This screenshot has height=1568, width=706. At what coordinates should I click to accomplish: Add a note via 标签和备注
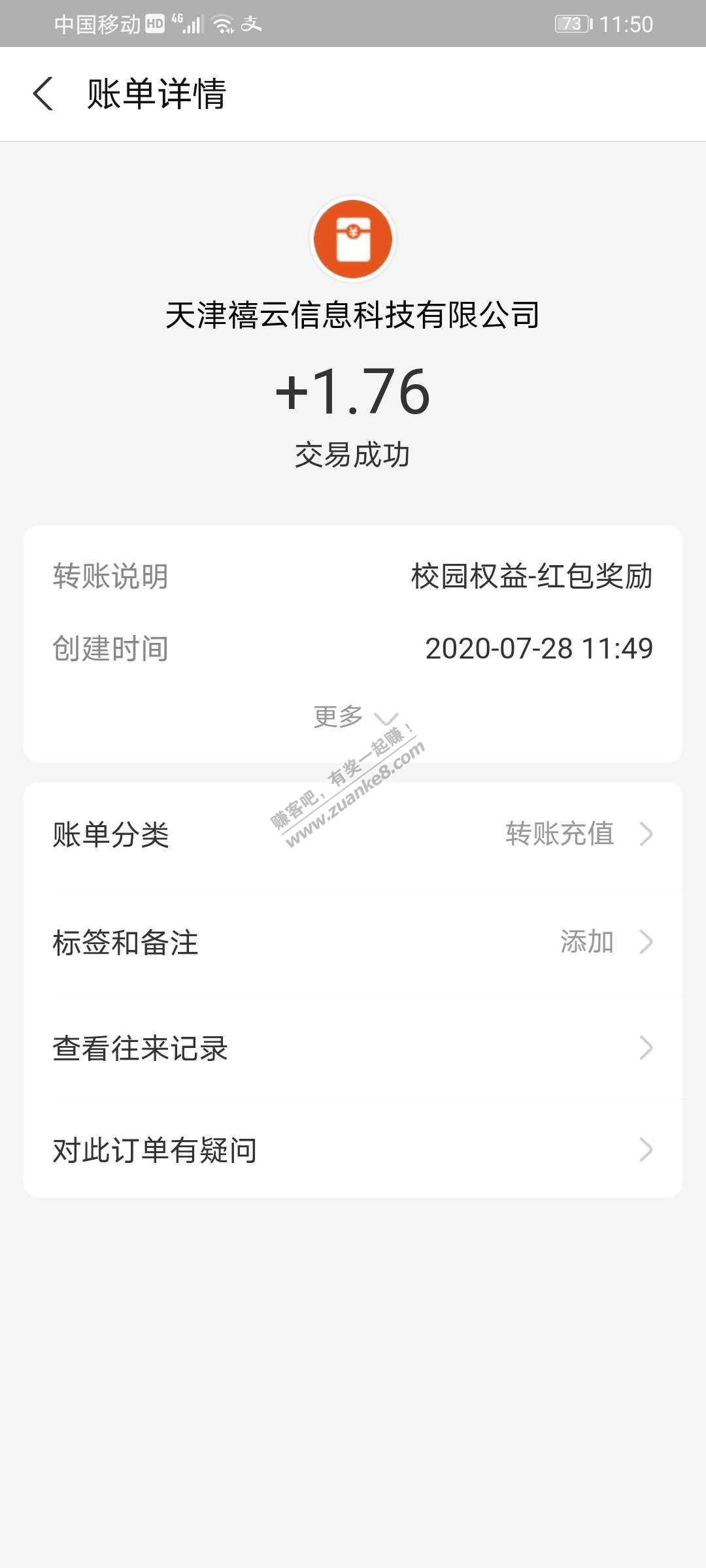tap(353, 942)
